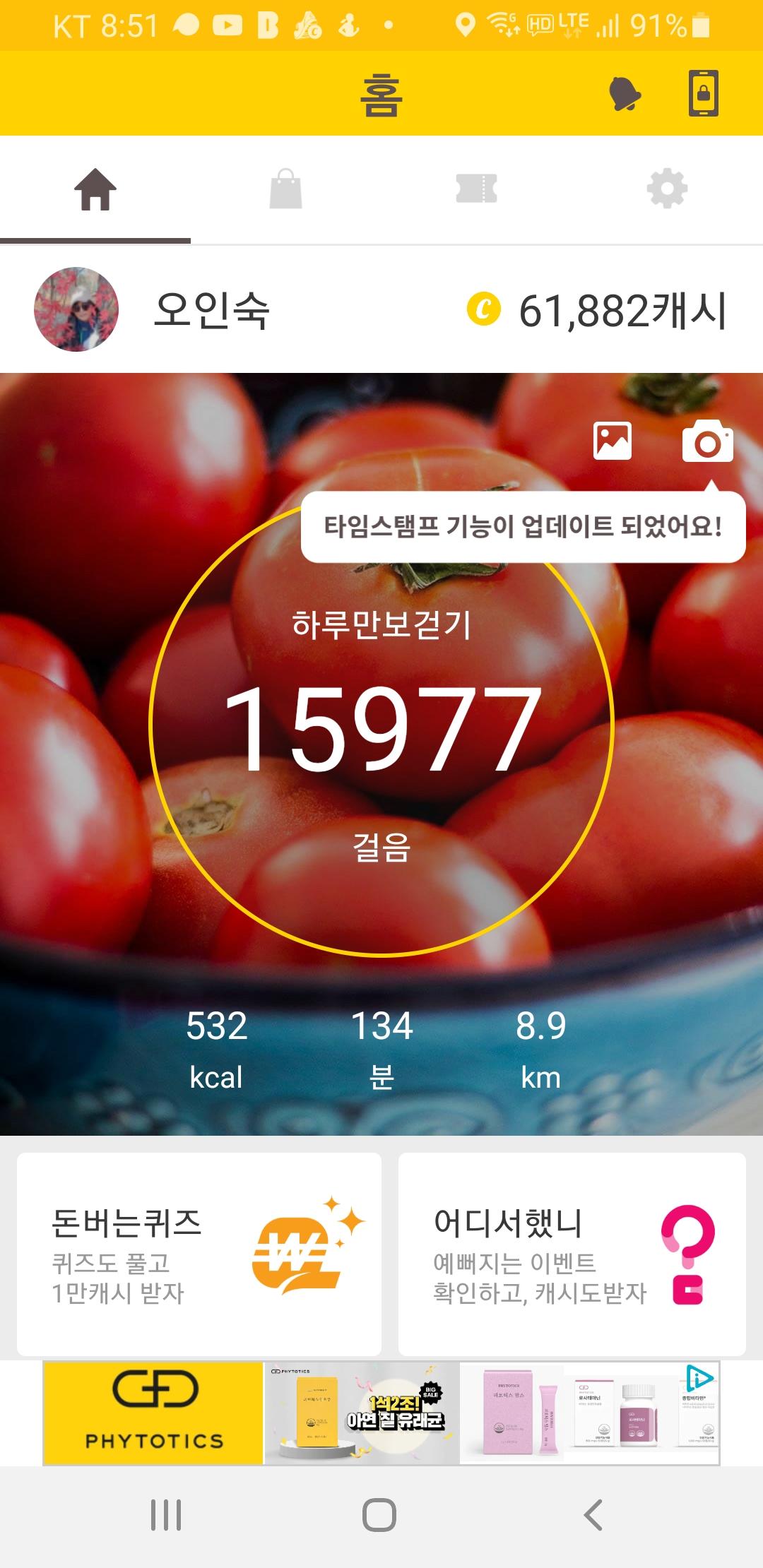Open the 돈버는퀴즈 card
This screenshot has width=763, height=1568.
pyautogui.click(x=199, y=1254)
